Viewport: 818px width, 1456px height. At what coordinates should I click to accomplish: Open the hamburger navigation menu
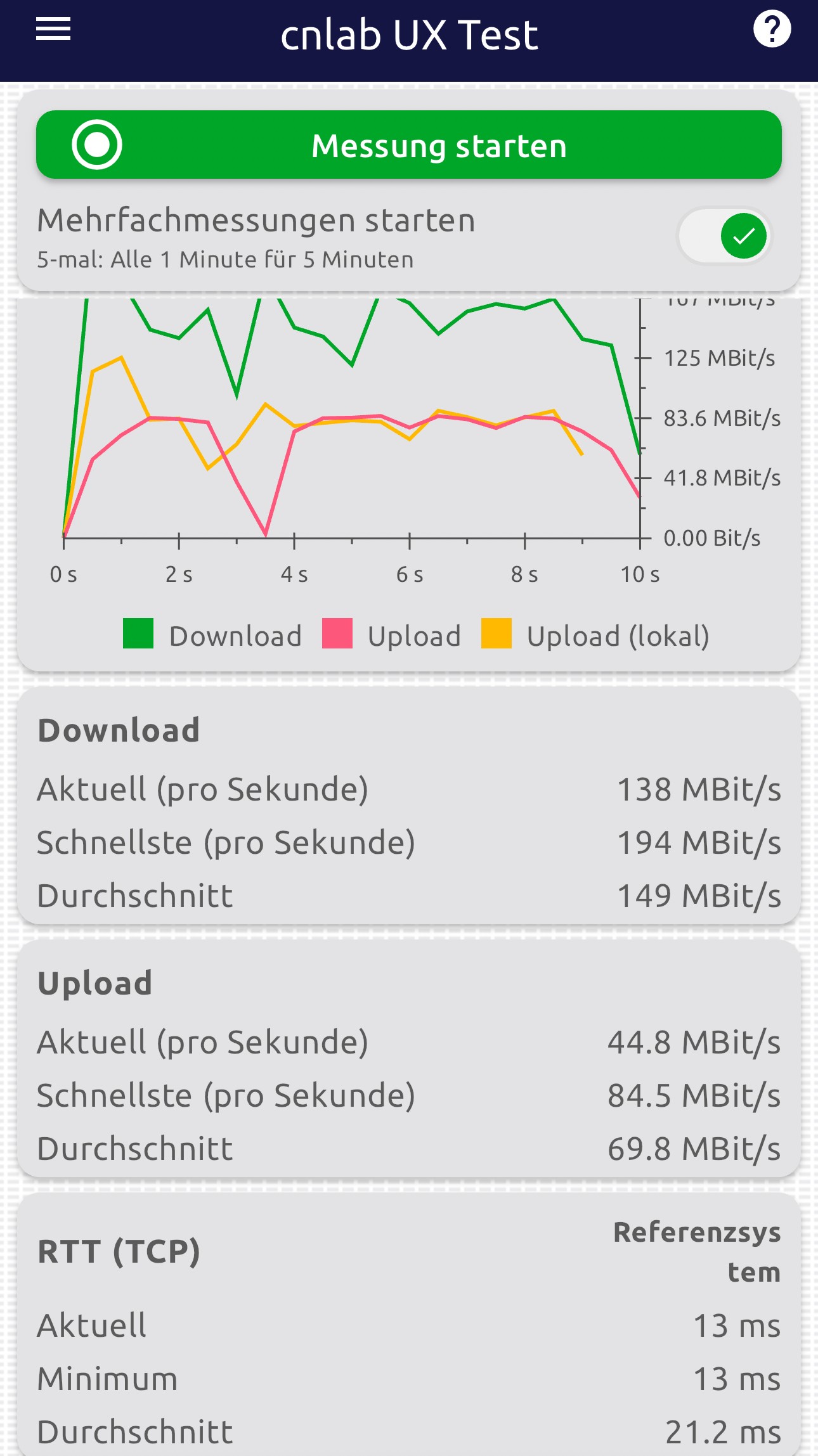(53, 30)
